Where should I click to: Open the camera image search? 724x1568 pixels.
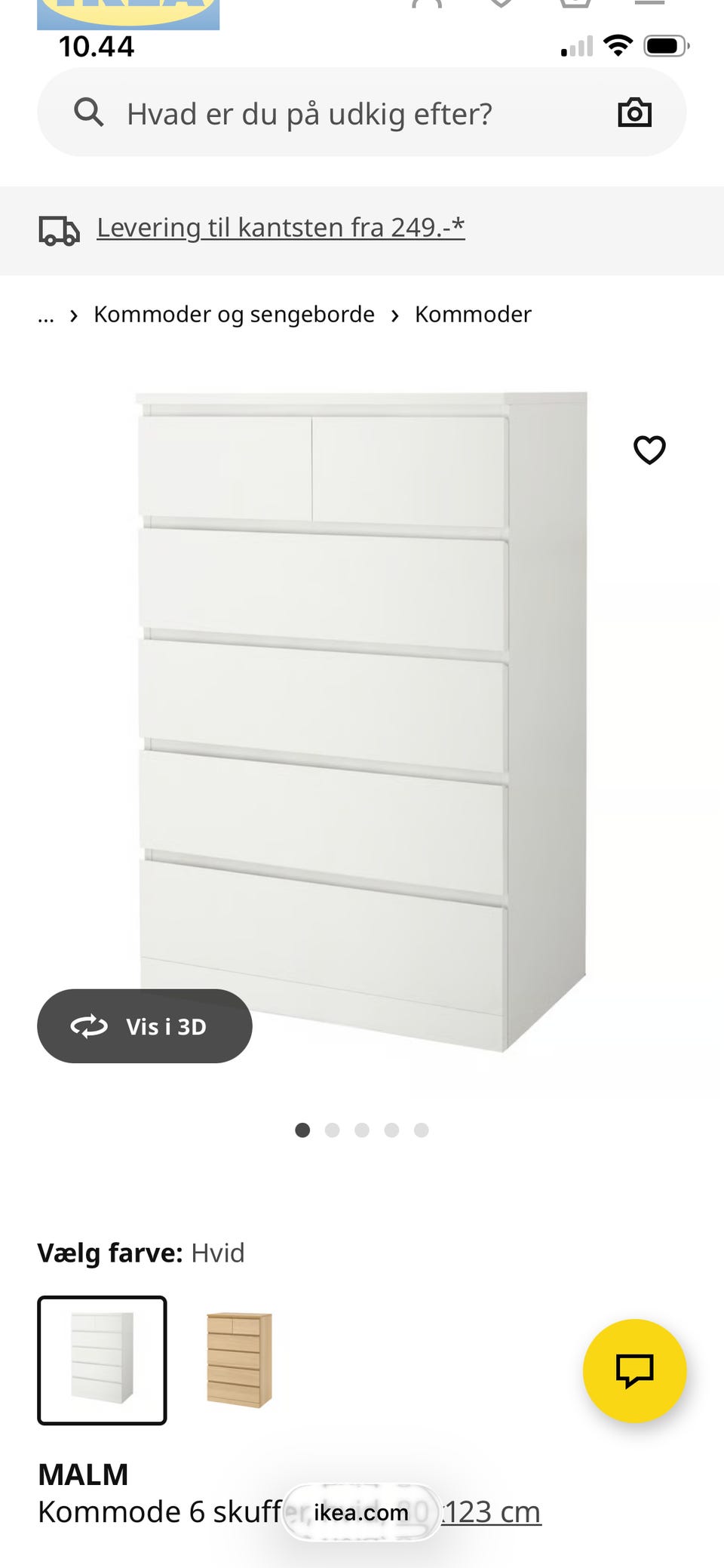point(634,113)
